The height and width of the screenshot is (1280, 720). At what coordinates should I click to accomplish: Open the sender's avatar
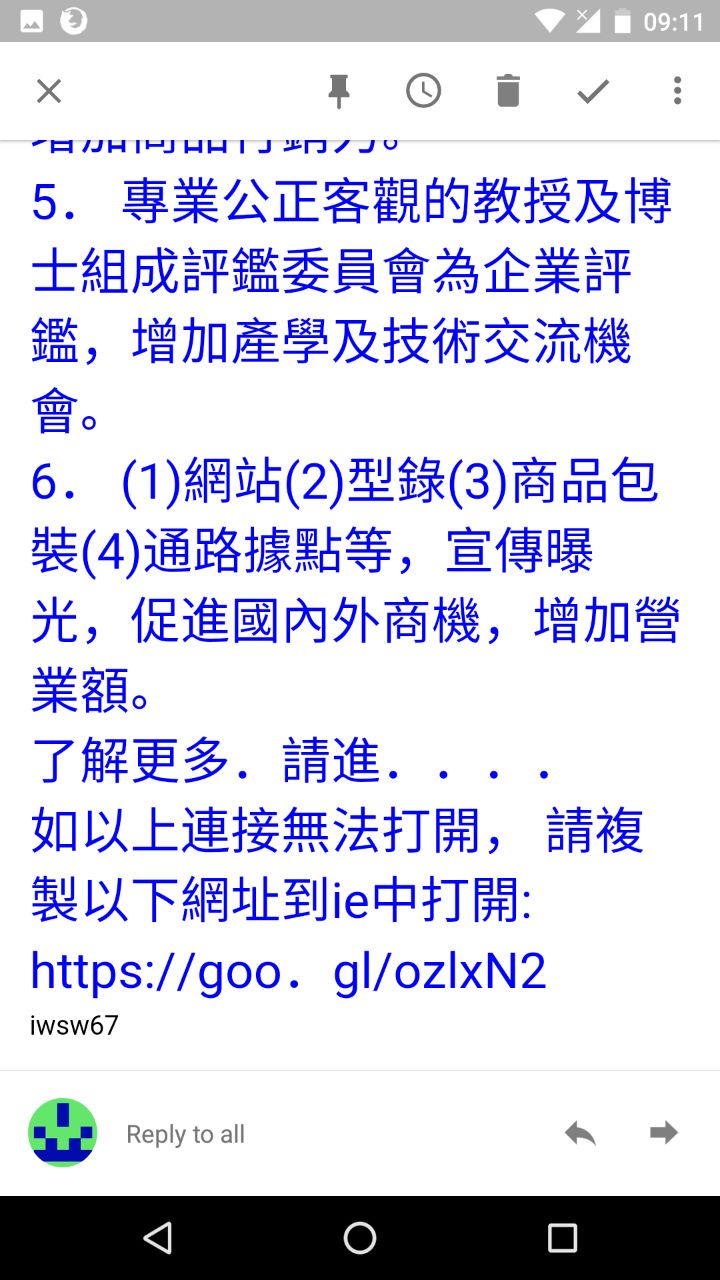(x=63, y=1133)
